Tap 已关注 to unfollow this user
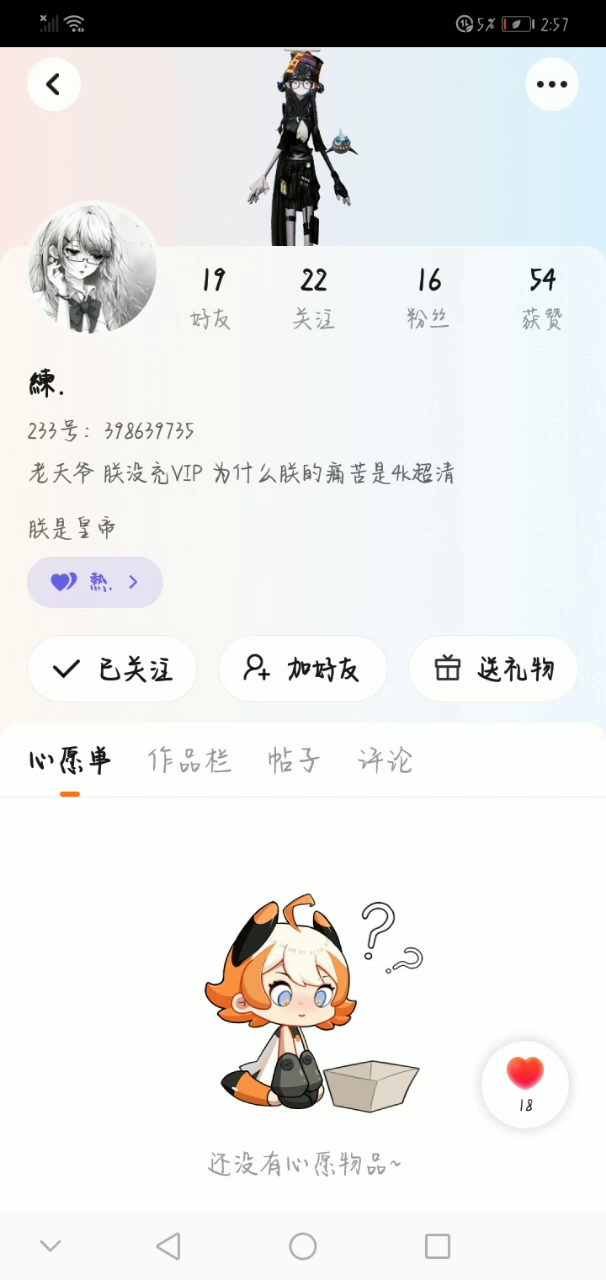 pos(112,669)
